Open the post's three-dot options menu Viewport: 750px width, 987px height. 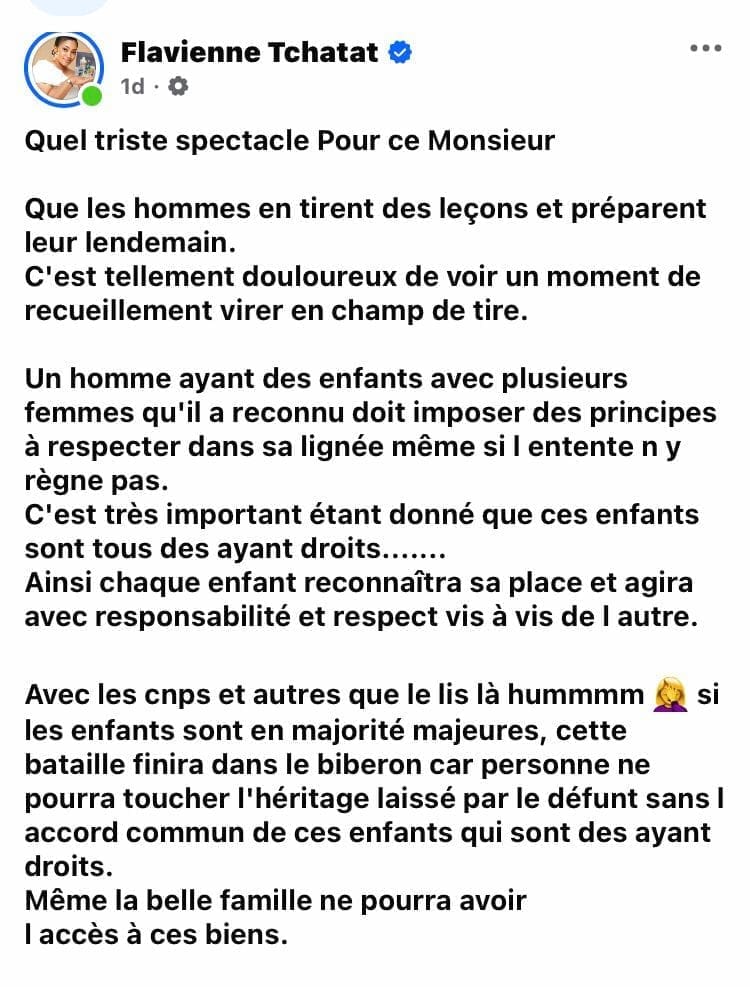[705, 48]
